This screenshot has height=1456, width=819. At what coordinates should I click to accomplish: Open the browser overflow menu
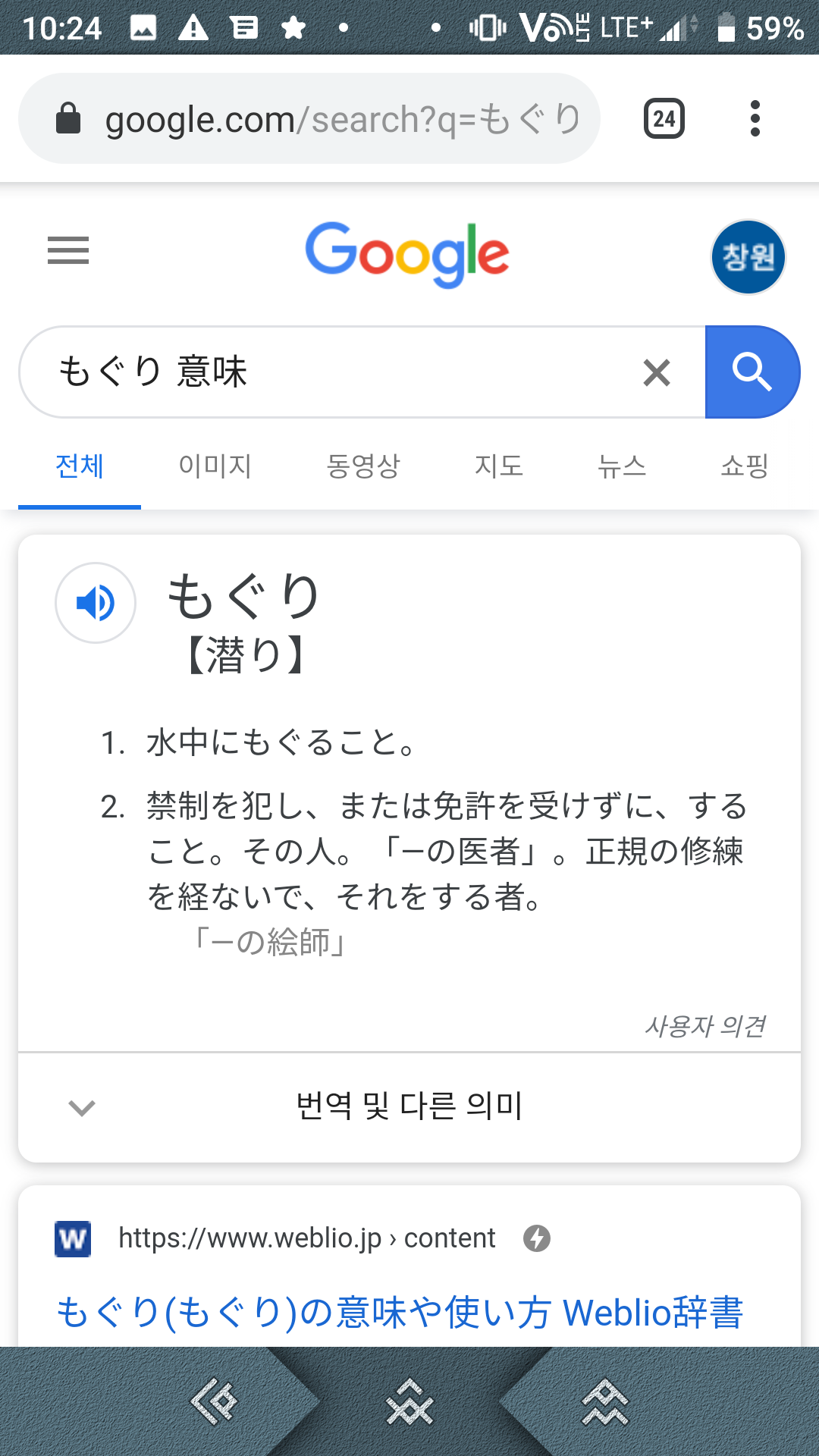(755, 119)
